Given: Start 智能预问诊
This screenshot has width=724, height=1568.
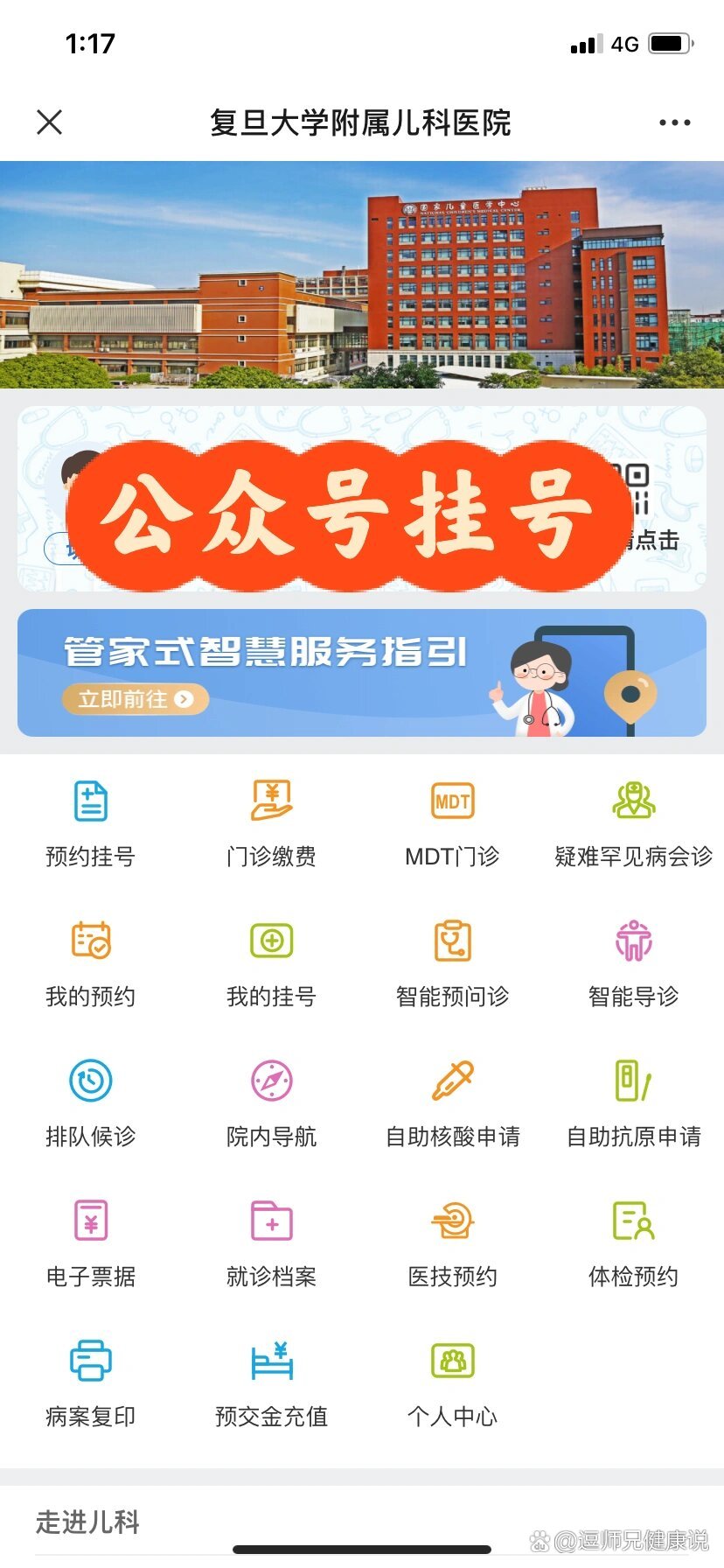Looking at the screenshot, I should pos(452,962).
